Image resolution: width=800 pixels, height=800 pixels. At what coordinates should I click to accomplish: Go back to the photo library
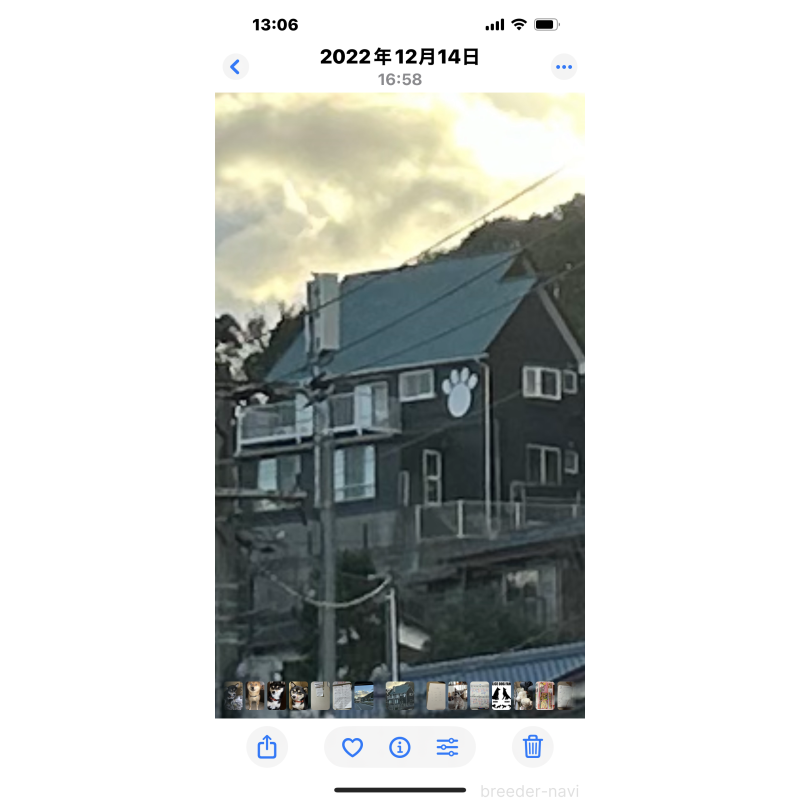236,67
